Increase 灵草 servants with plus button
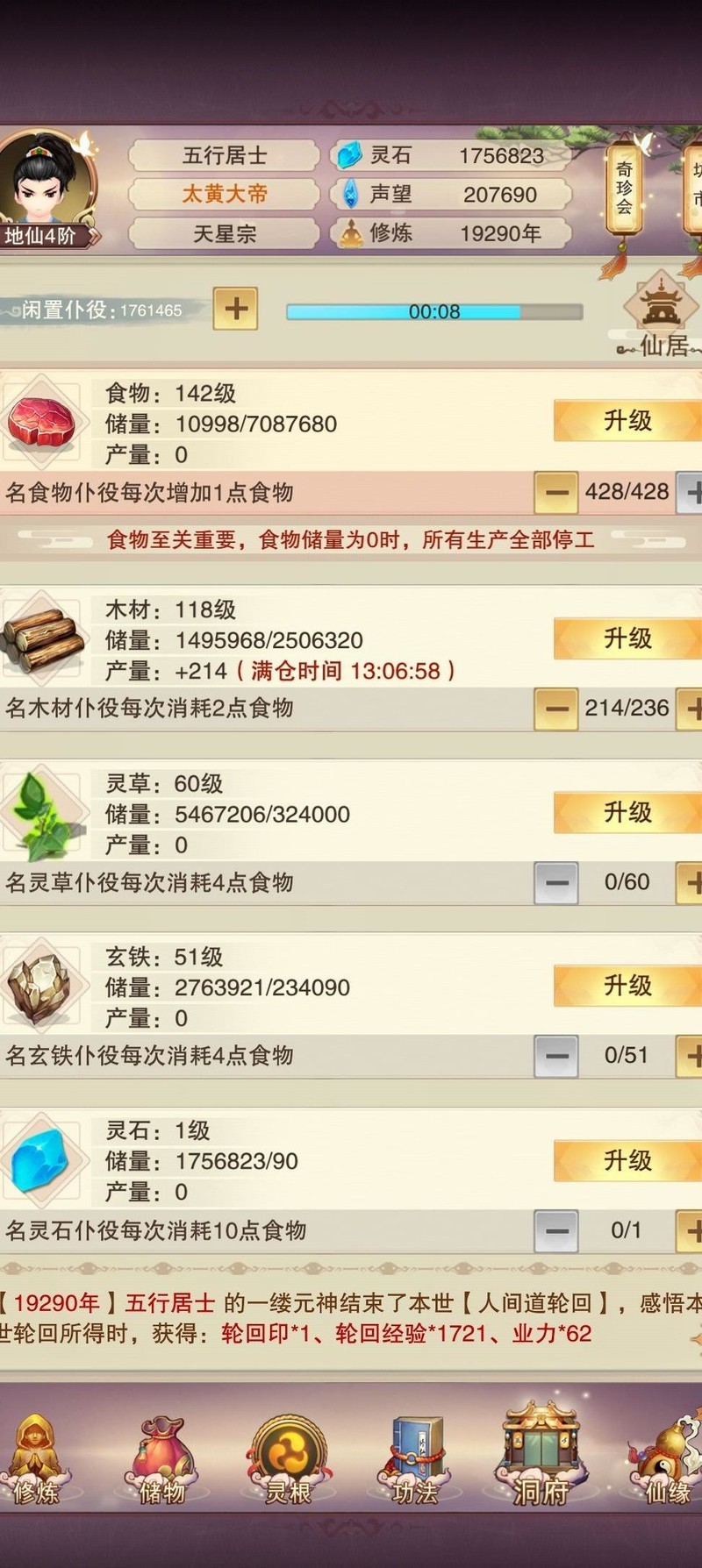 coord(691,882)
